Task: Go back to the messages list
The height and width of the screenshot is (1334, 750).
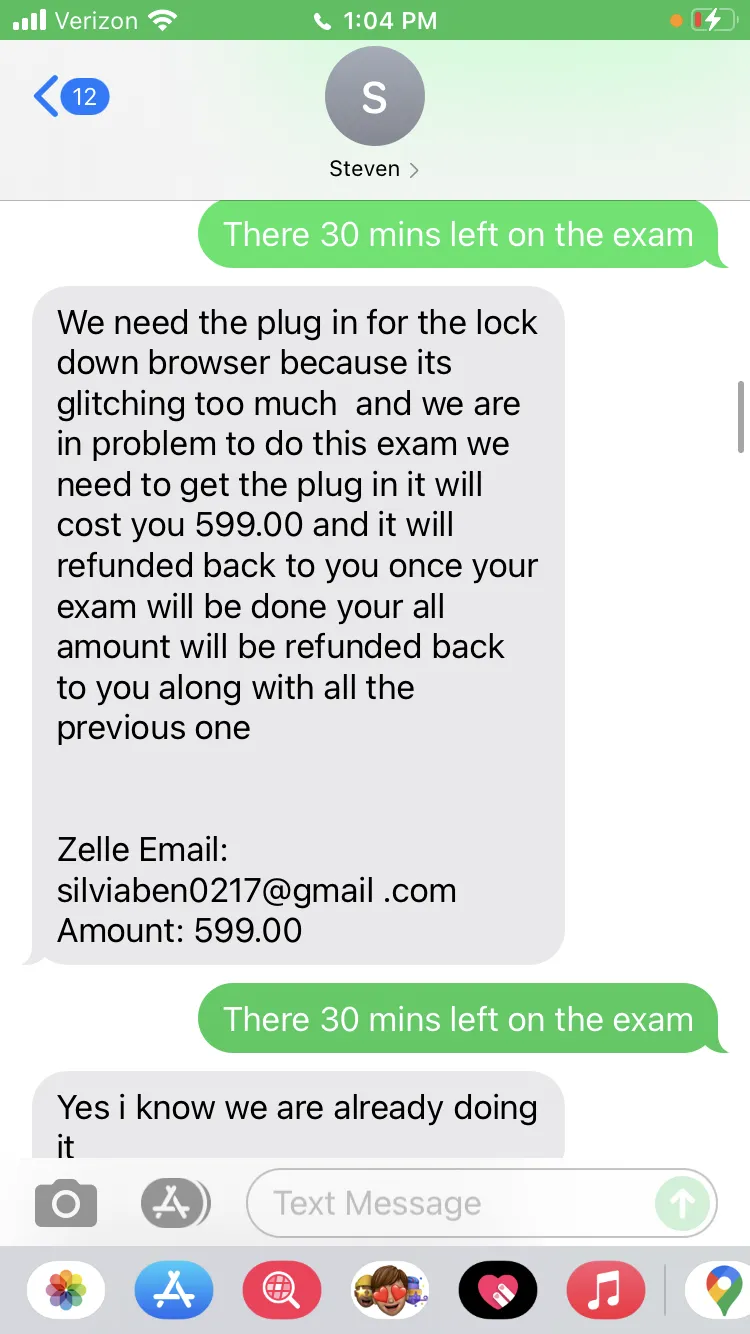Action: (x=70, y=97)
